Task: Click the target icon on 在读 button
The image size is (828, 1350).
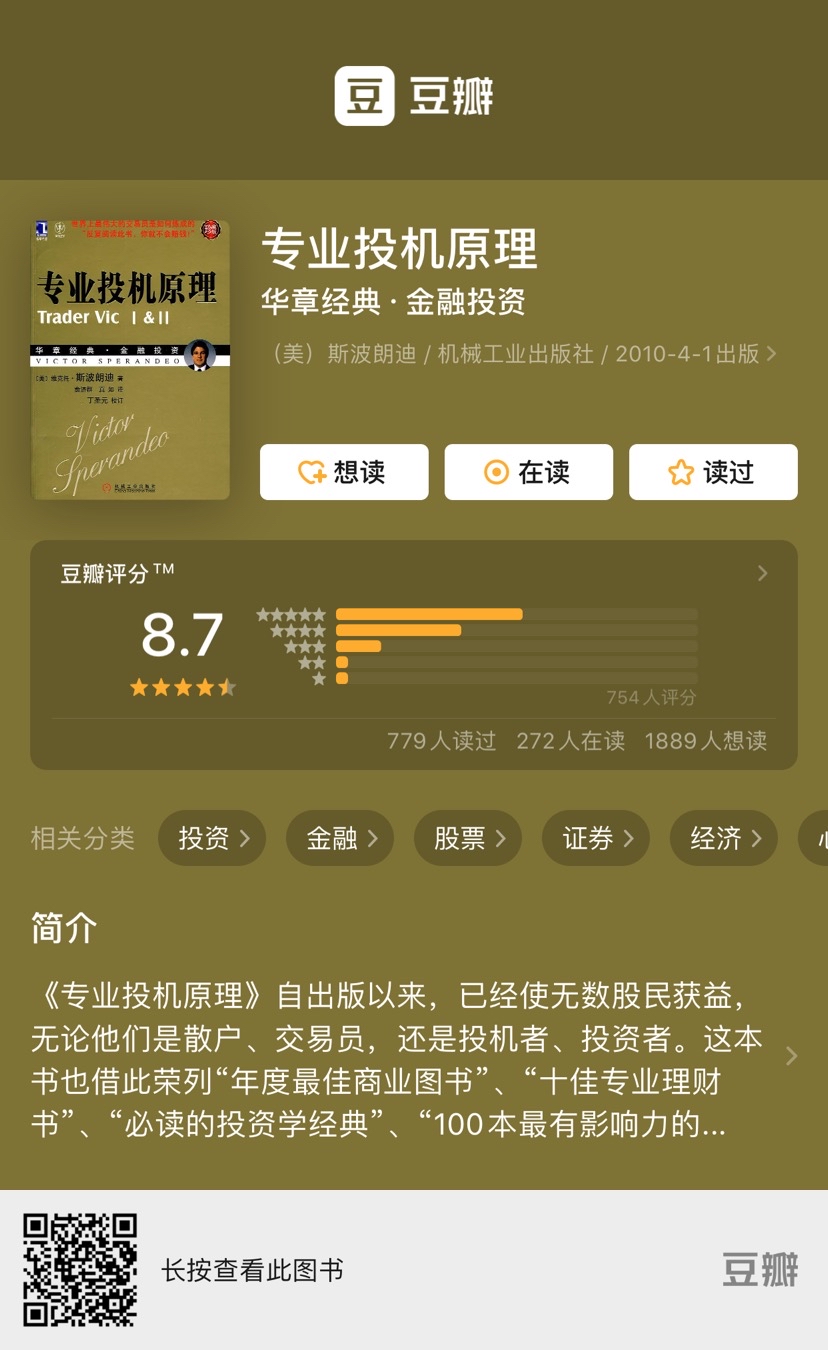Action: 498,471
